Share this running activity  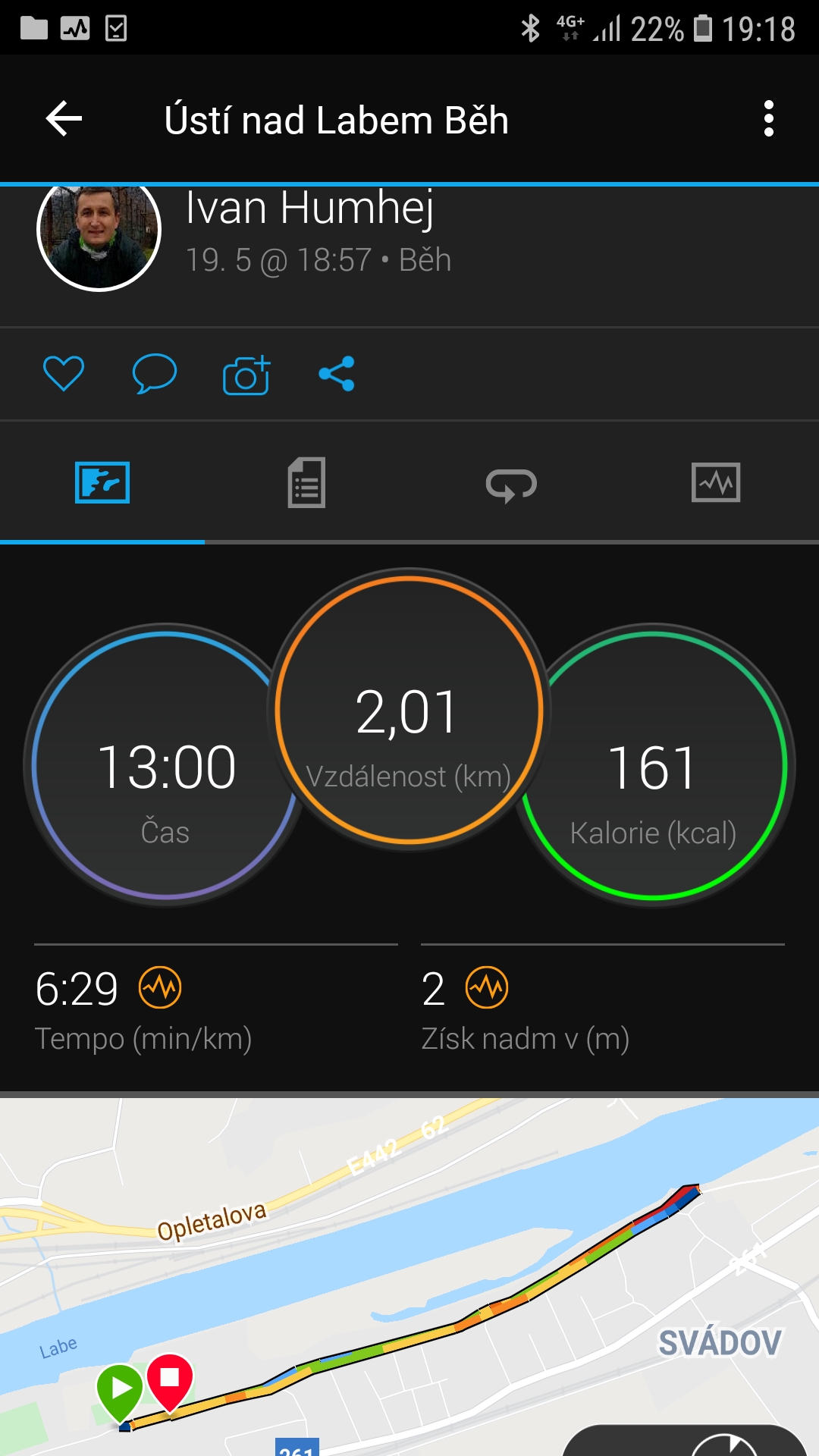point(337,374)
